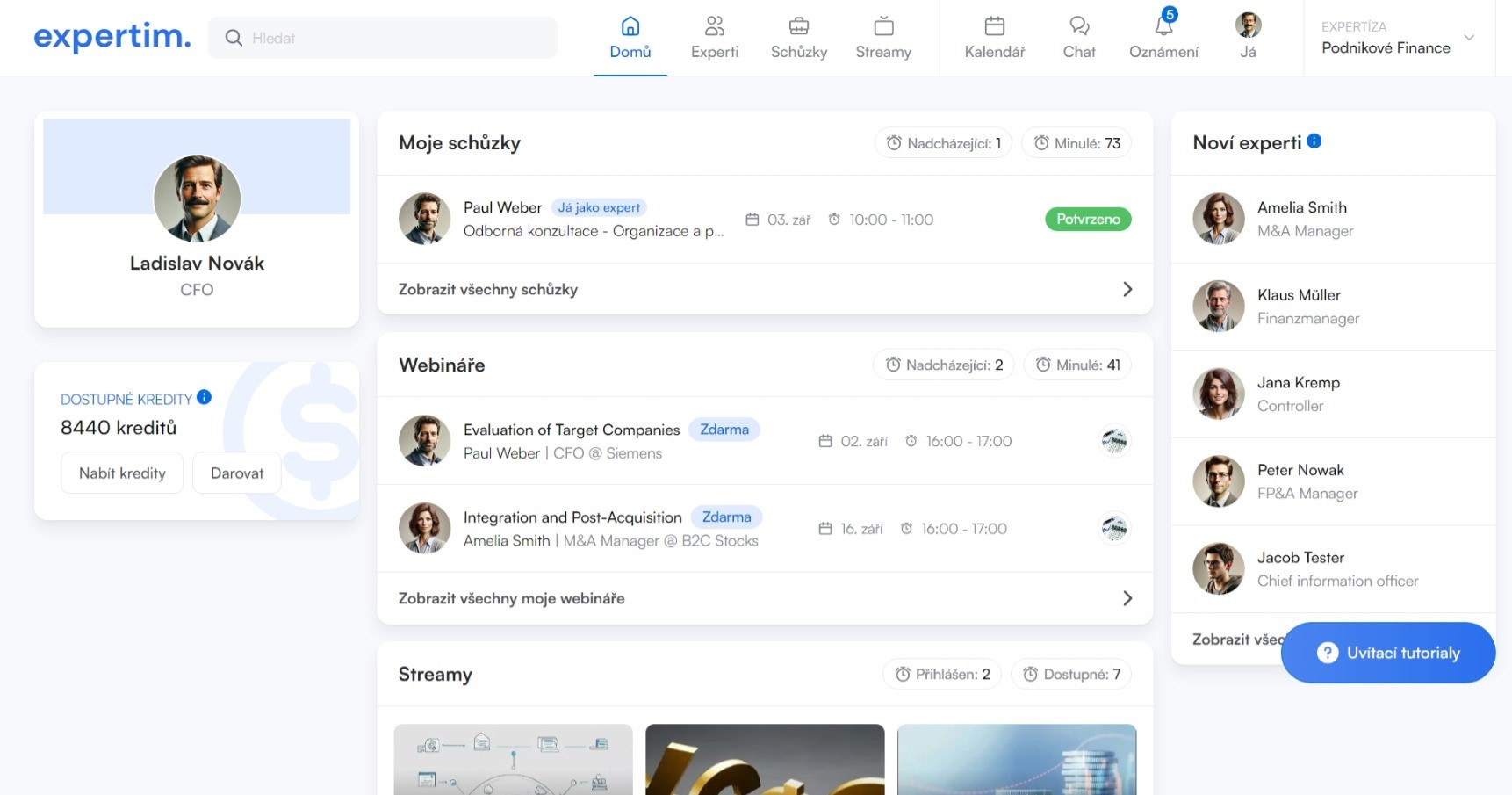Select the Darovat button

pos(236,473)
